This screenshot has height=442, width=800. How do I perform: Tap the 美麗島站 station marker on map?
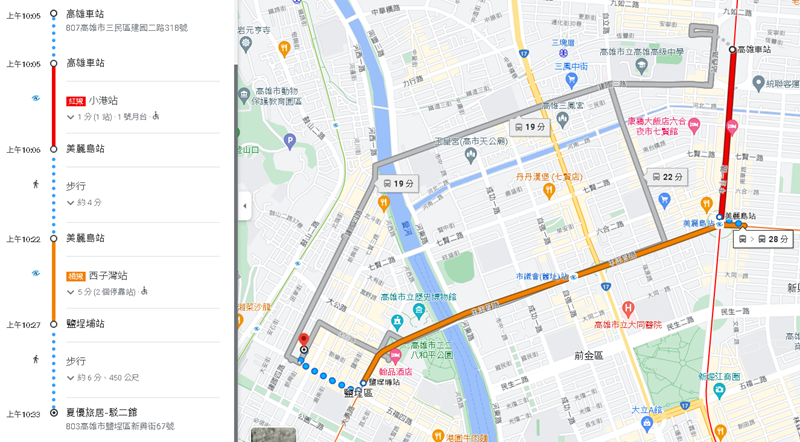tap(719, 217)
